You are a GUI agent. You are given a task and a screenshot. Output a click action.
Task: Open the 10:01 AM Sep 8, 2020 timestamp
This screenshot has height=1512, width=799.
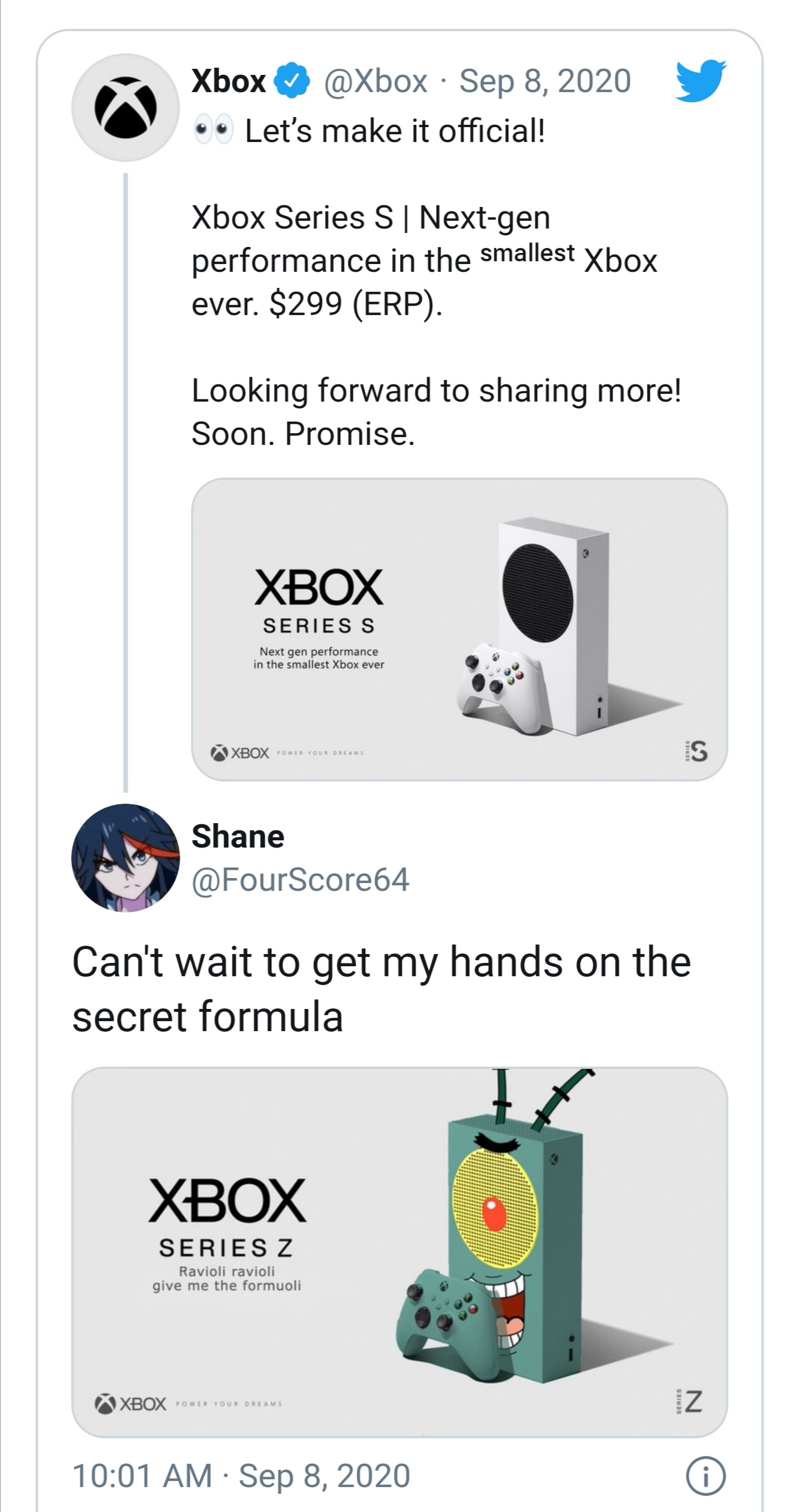coord(241,1475)
